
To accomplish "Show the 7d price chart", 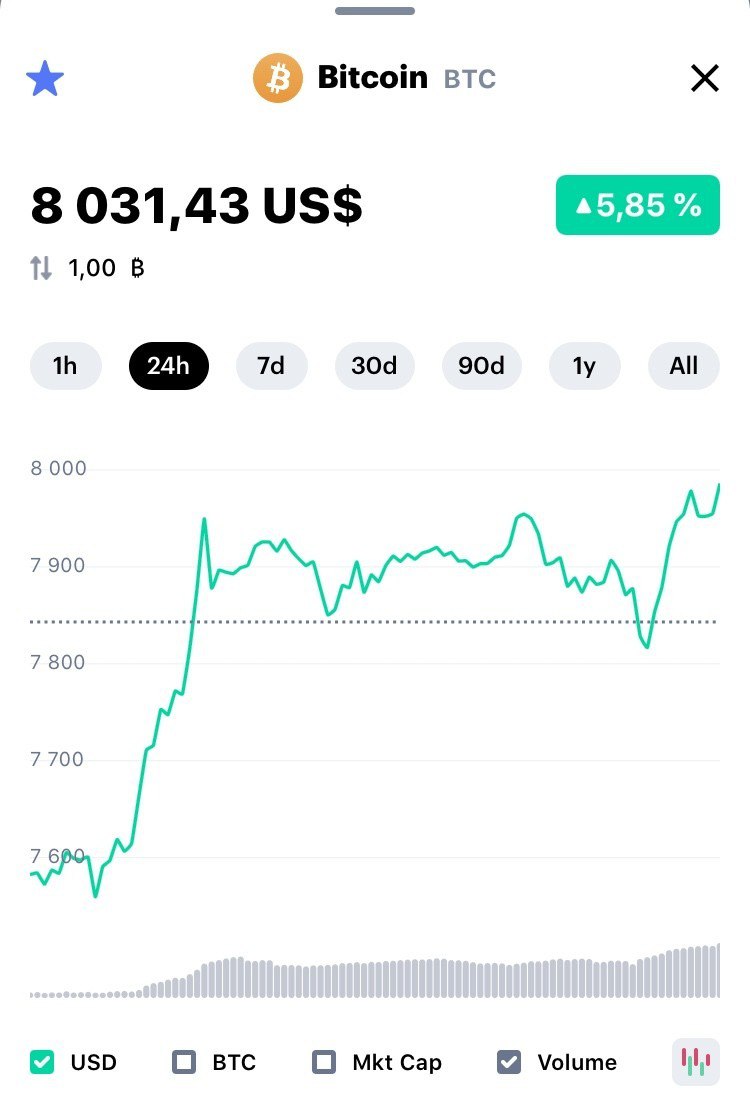I will [x=271, y=366].
